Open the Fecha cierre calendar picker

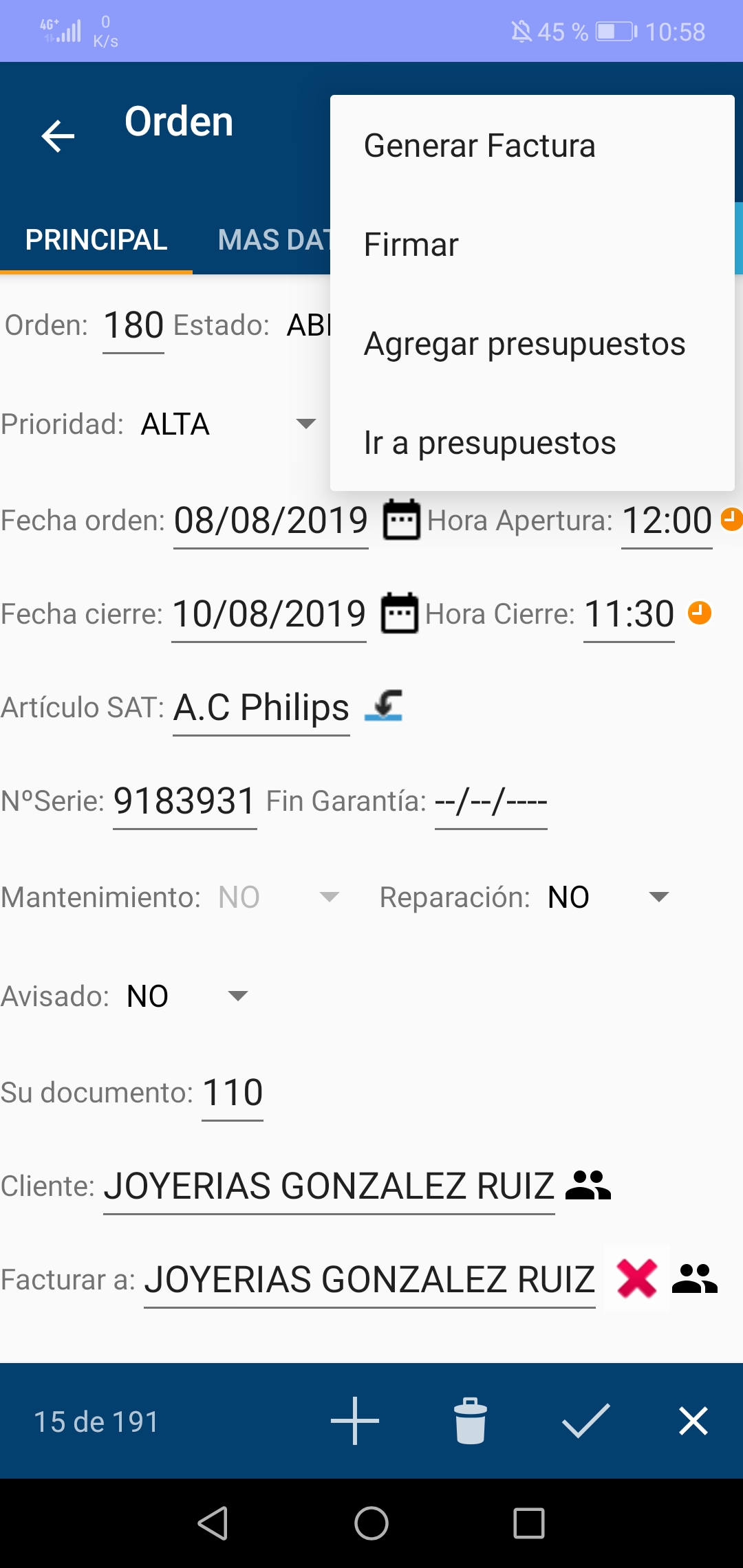399,613
